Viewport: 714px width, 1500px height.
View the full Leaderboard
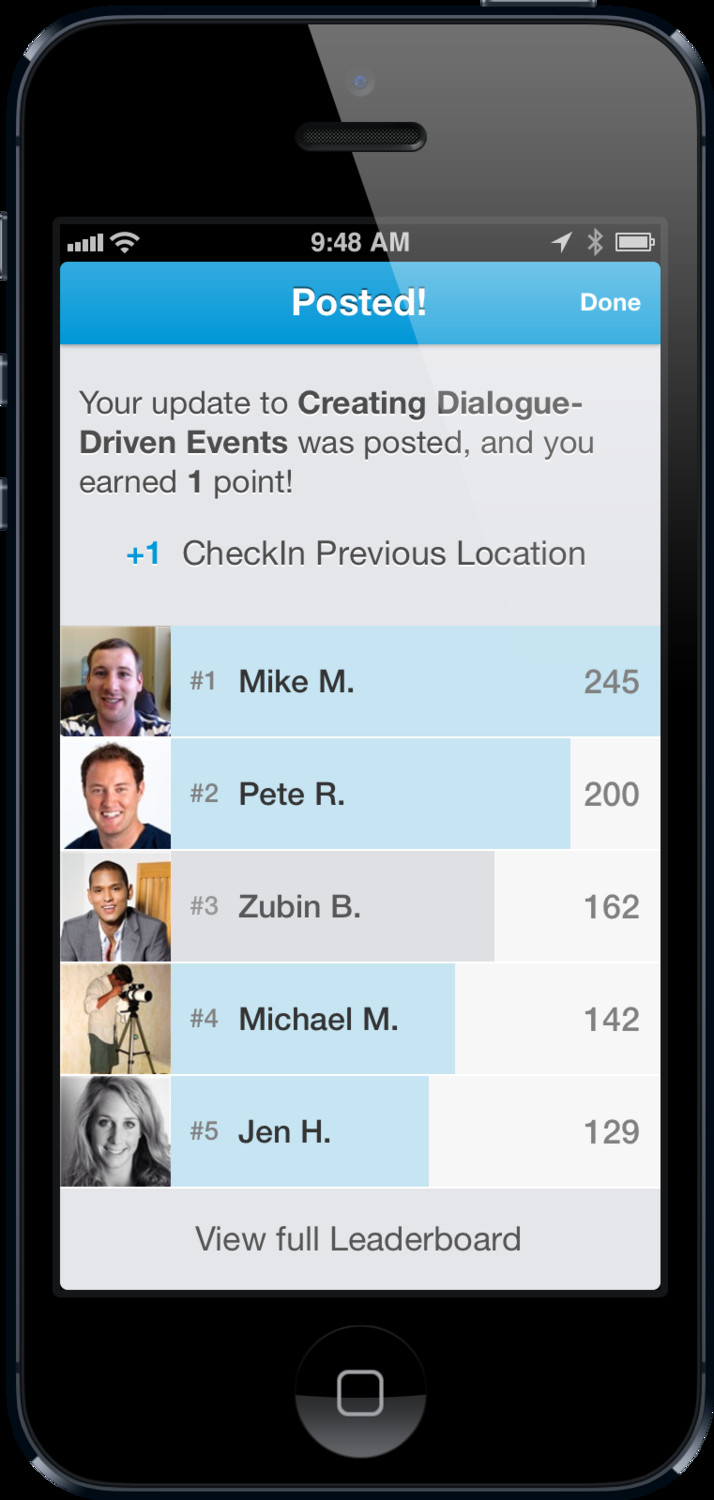click(359, 1239)
